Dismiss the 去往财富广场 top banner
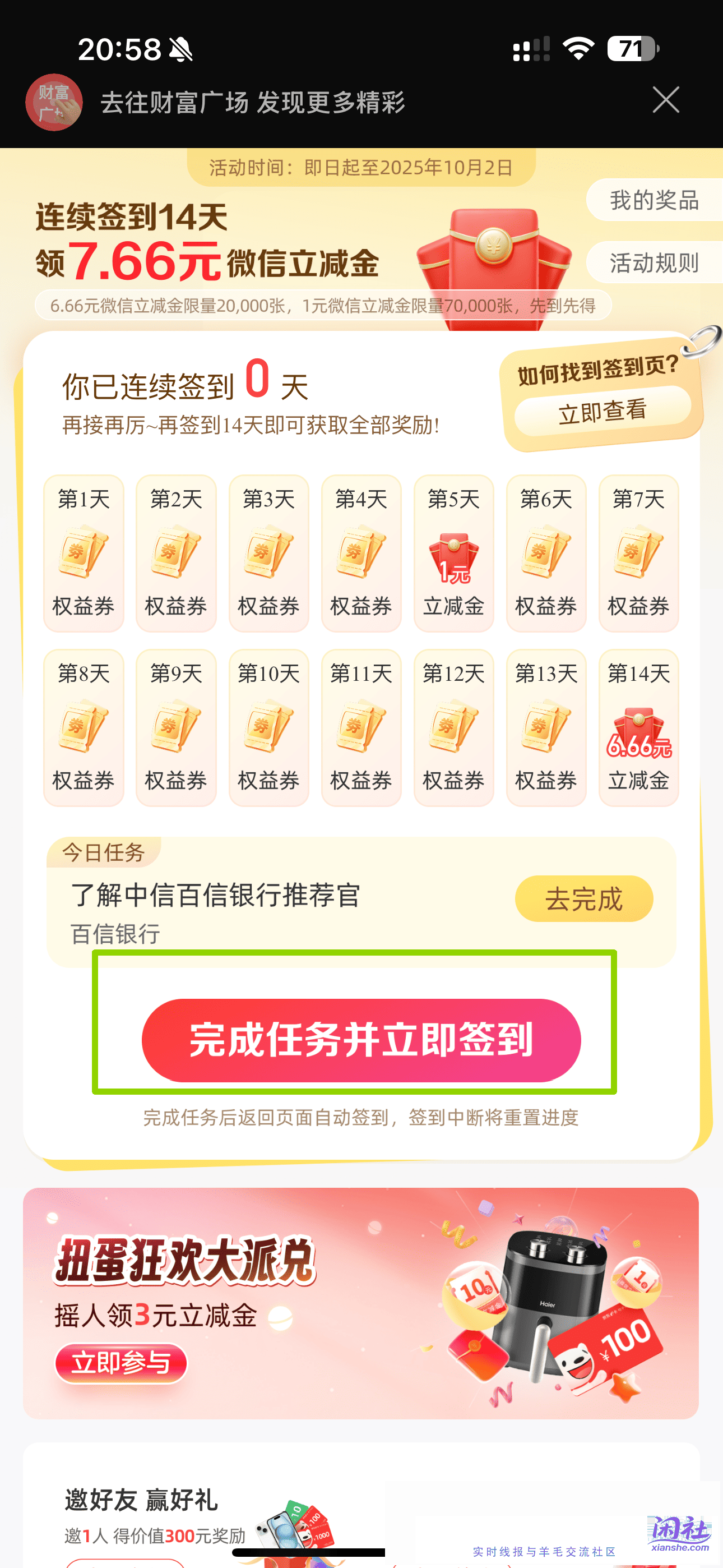 [x=665, y=100]
